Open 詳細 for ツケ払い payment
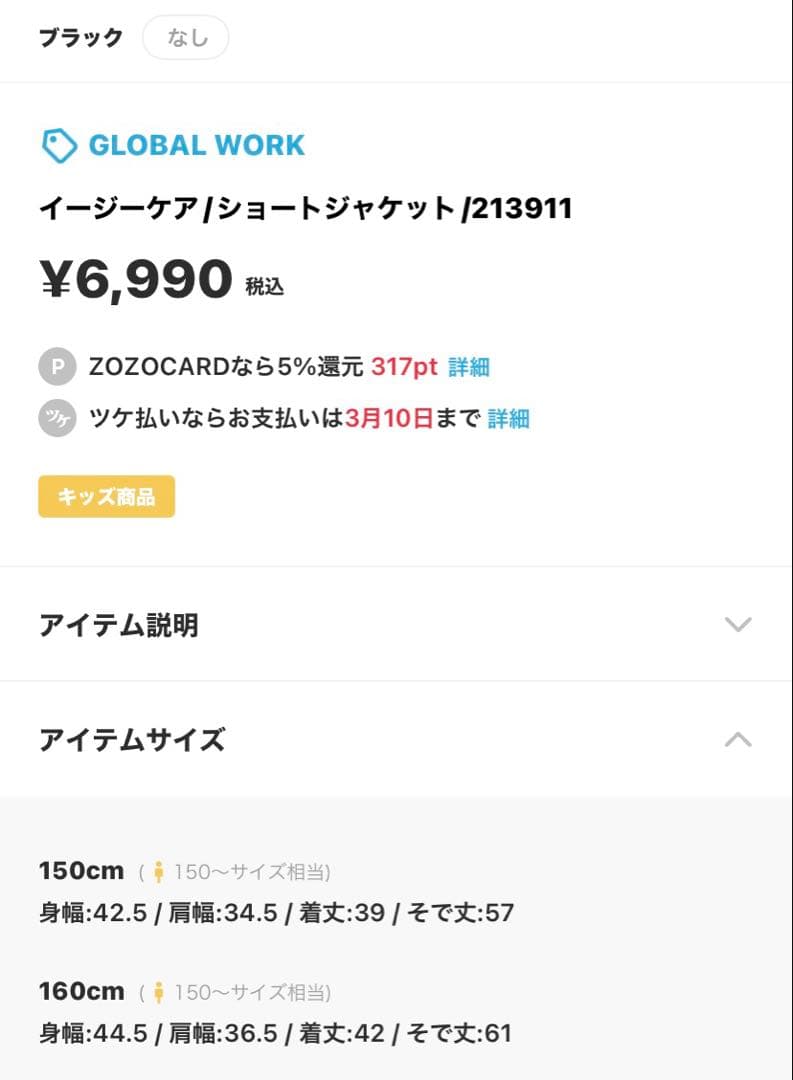 [x=510, y=419]
